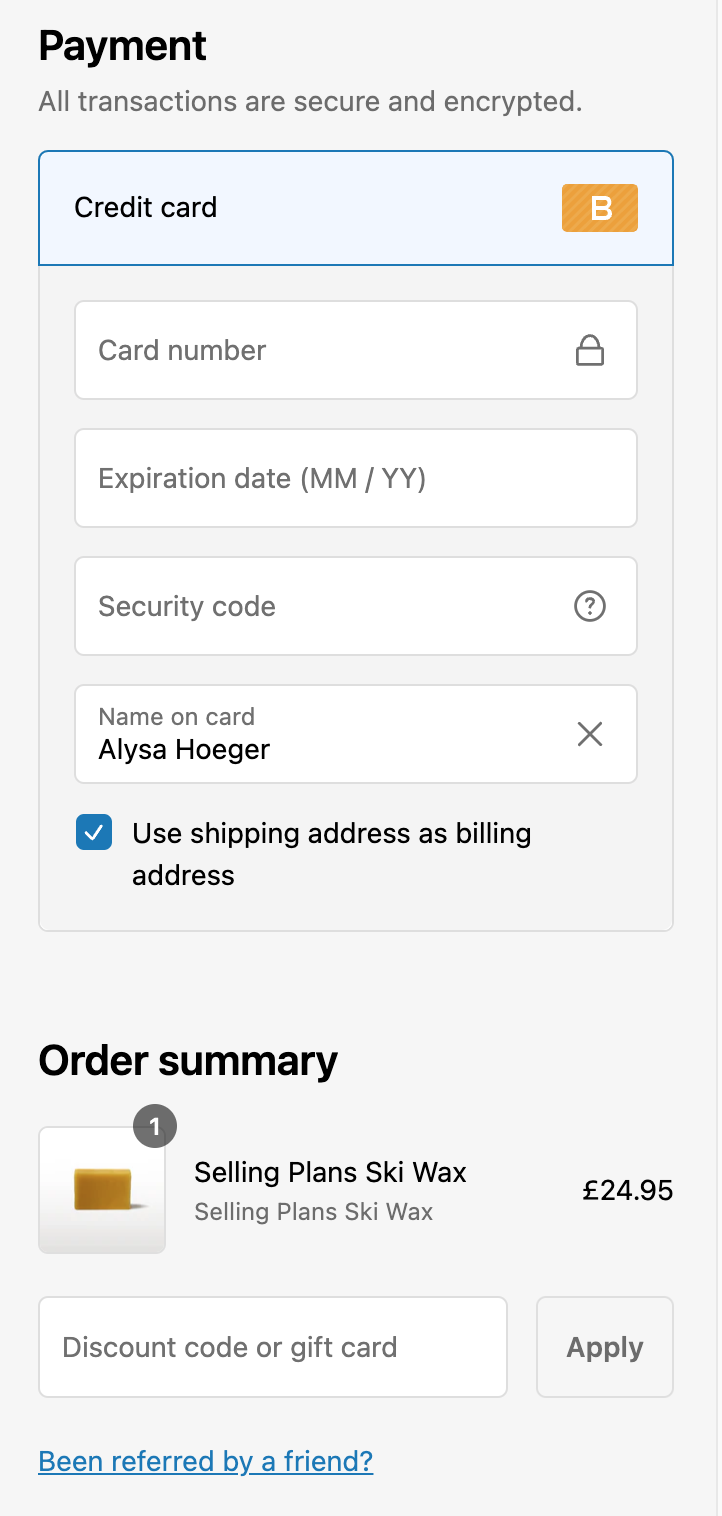Open the Been referred by a friend link
722x1516 pixels.
pos(206,1461)
